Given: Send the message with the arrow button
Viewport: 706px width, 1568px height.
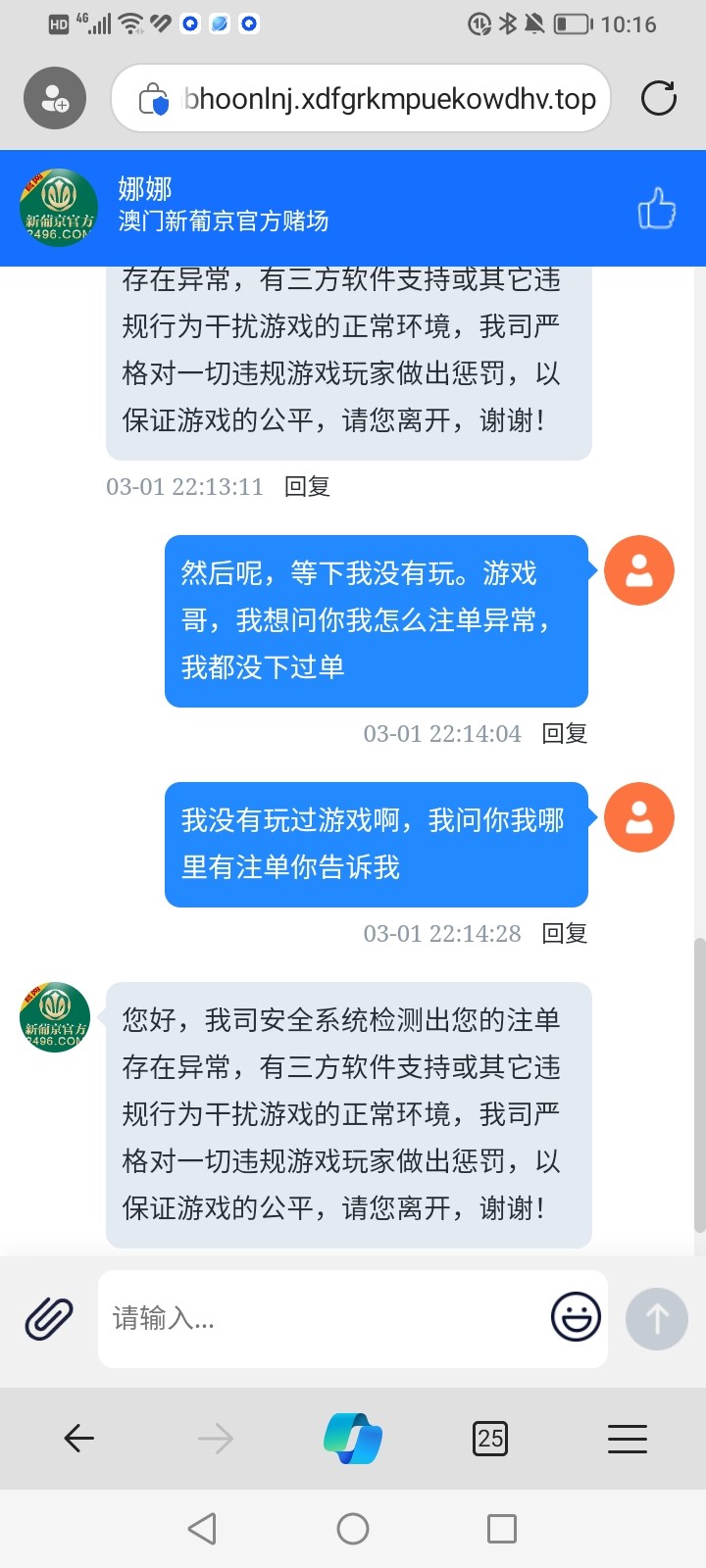Looking at the screenshot, I should coord(656,1318).
